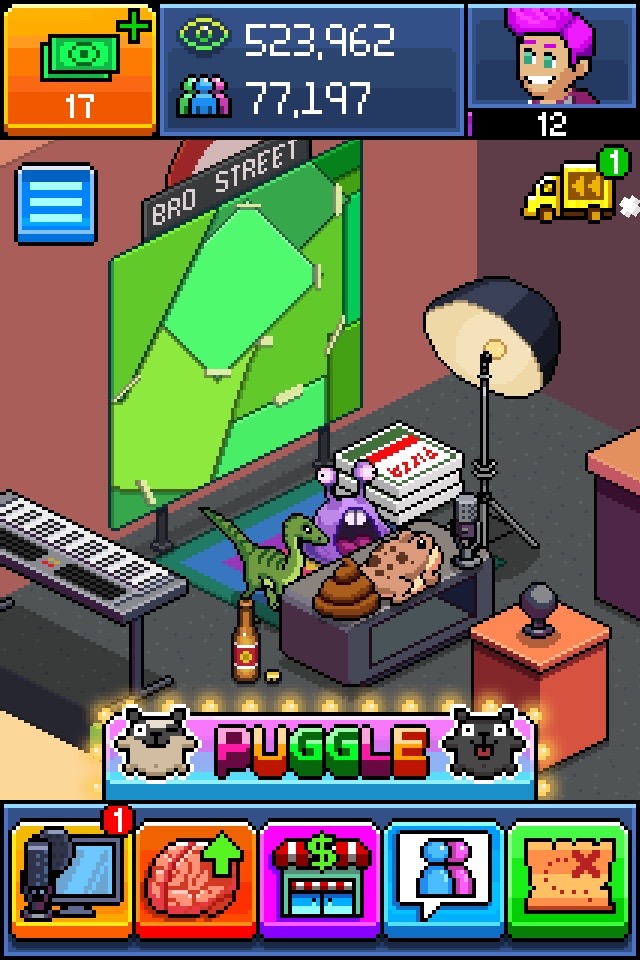Tap the Puggle banner
The image size is (640, 960).
tap(318, 745)
